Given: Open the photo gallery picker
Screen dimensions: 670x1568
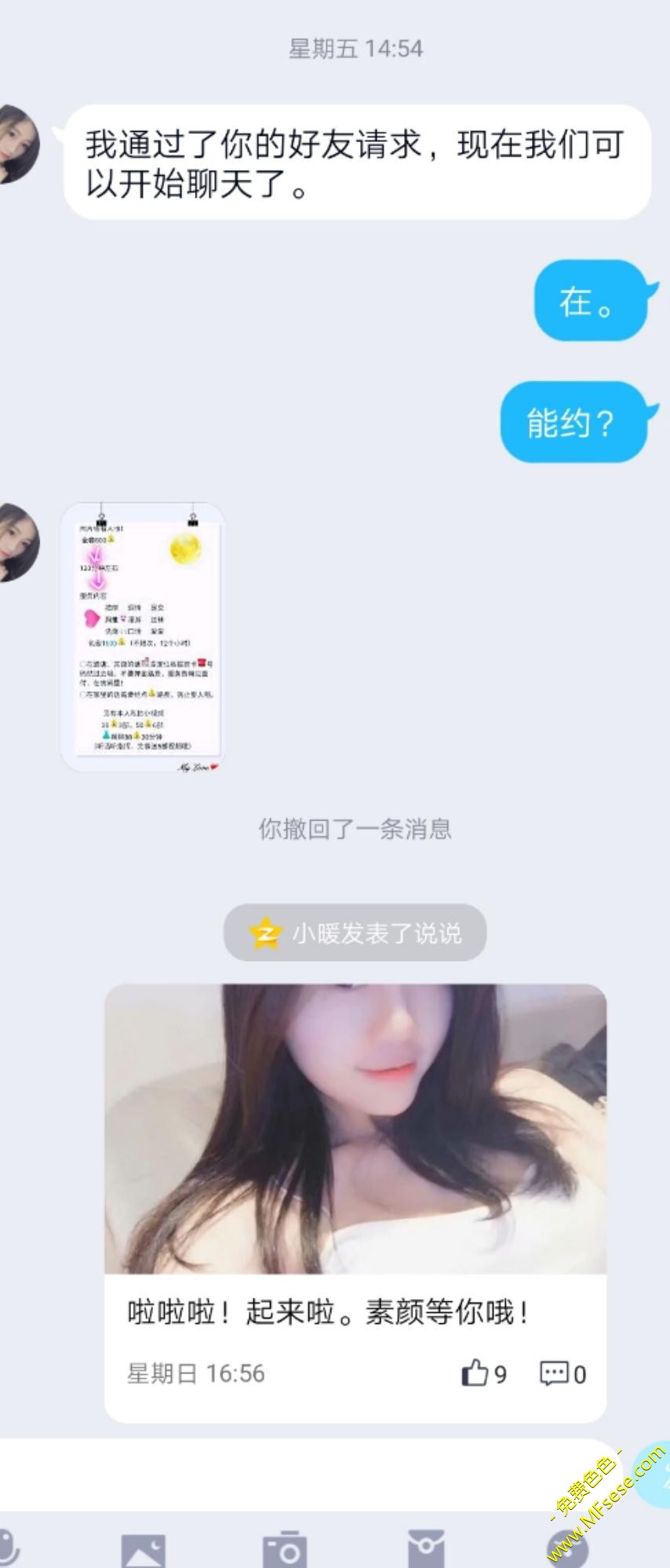Looking at the screenshot, I should tap(143, 1549).
